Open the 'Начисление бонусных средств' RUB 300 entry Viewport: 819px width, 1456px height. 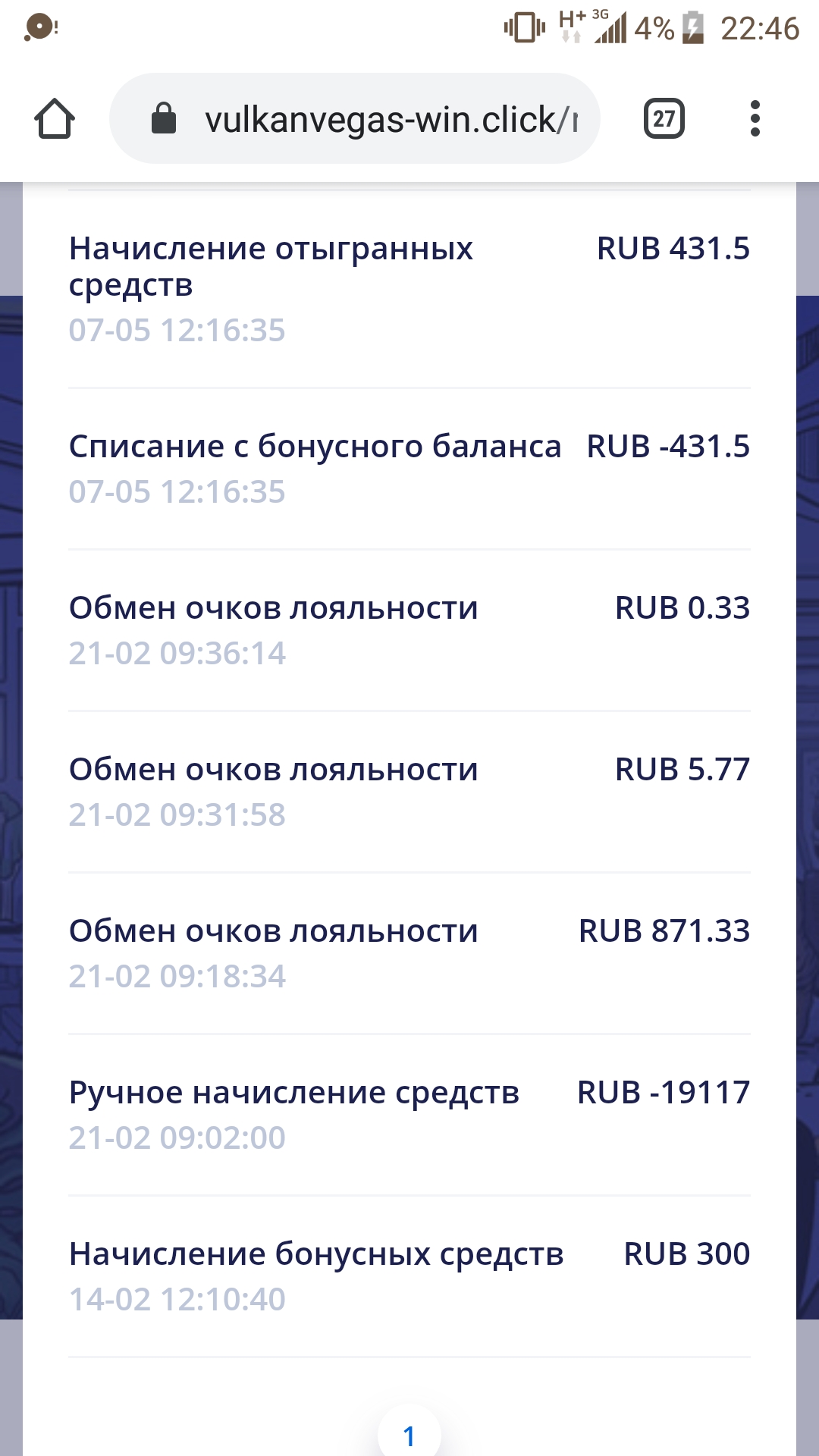317,1254
